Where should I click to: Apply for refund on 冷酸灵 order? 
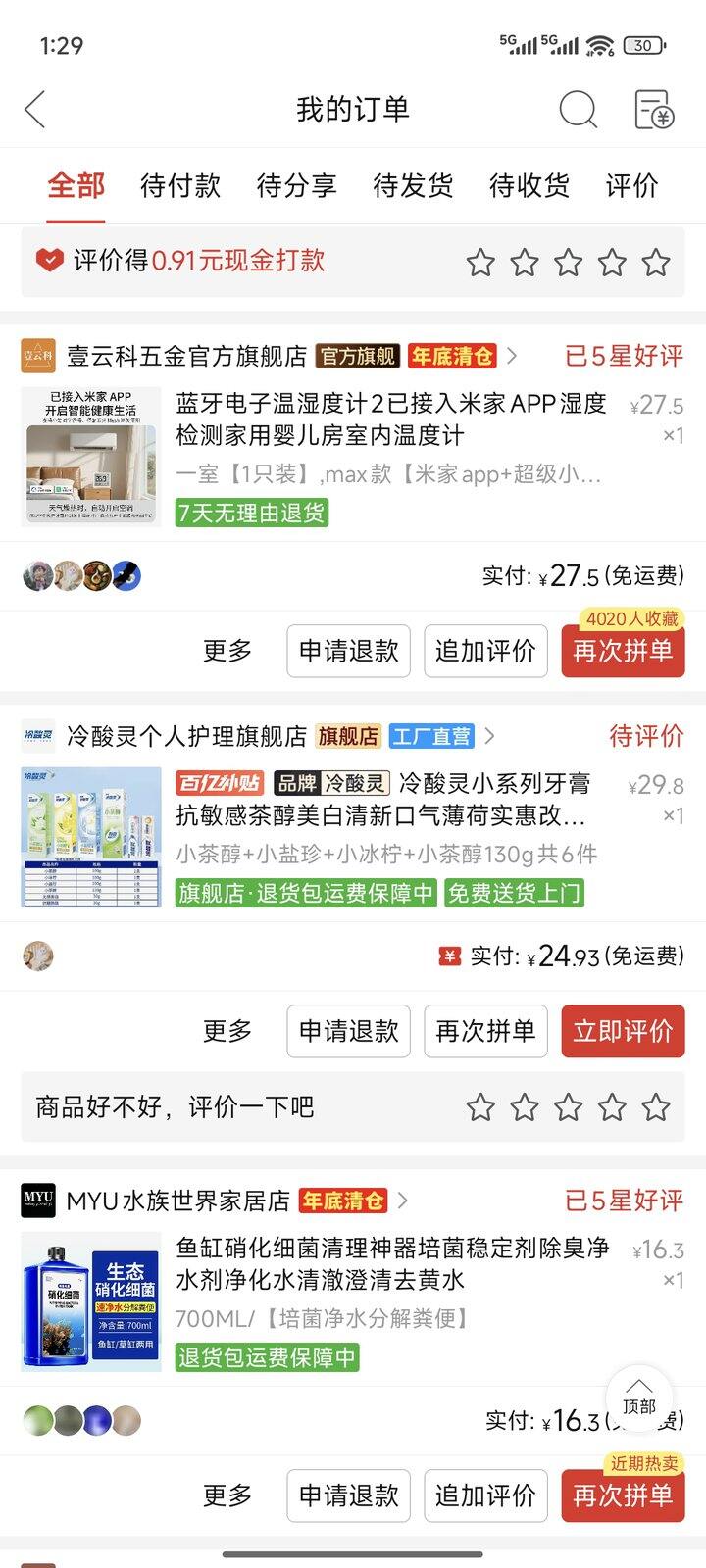[348, 1031]
